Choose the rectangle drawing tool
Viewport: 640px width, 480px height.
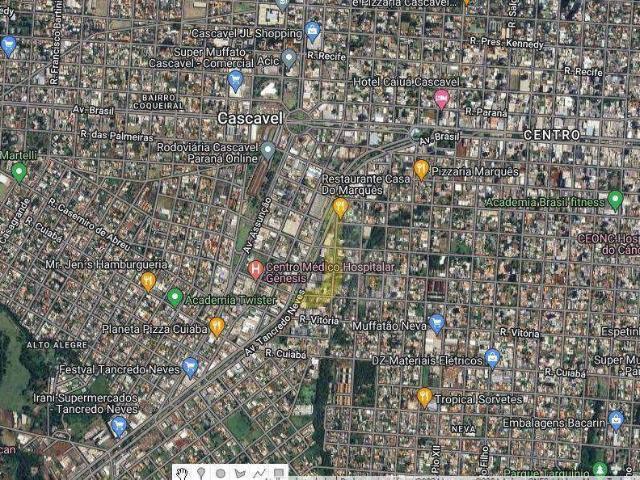tap(278, 473)
